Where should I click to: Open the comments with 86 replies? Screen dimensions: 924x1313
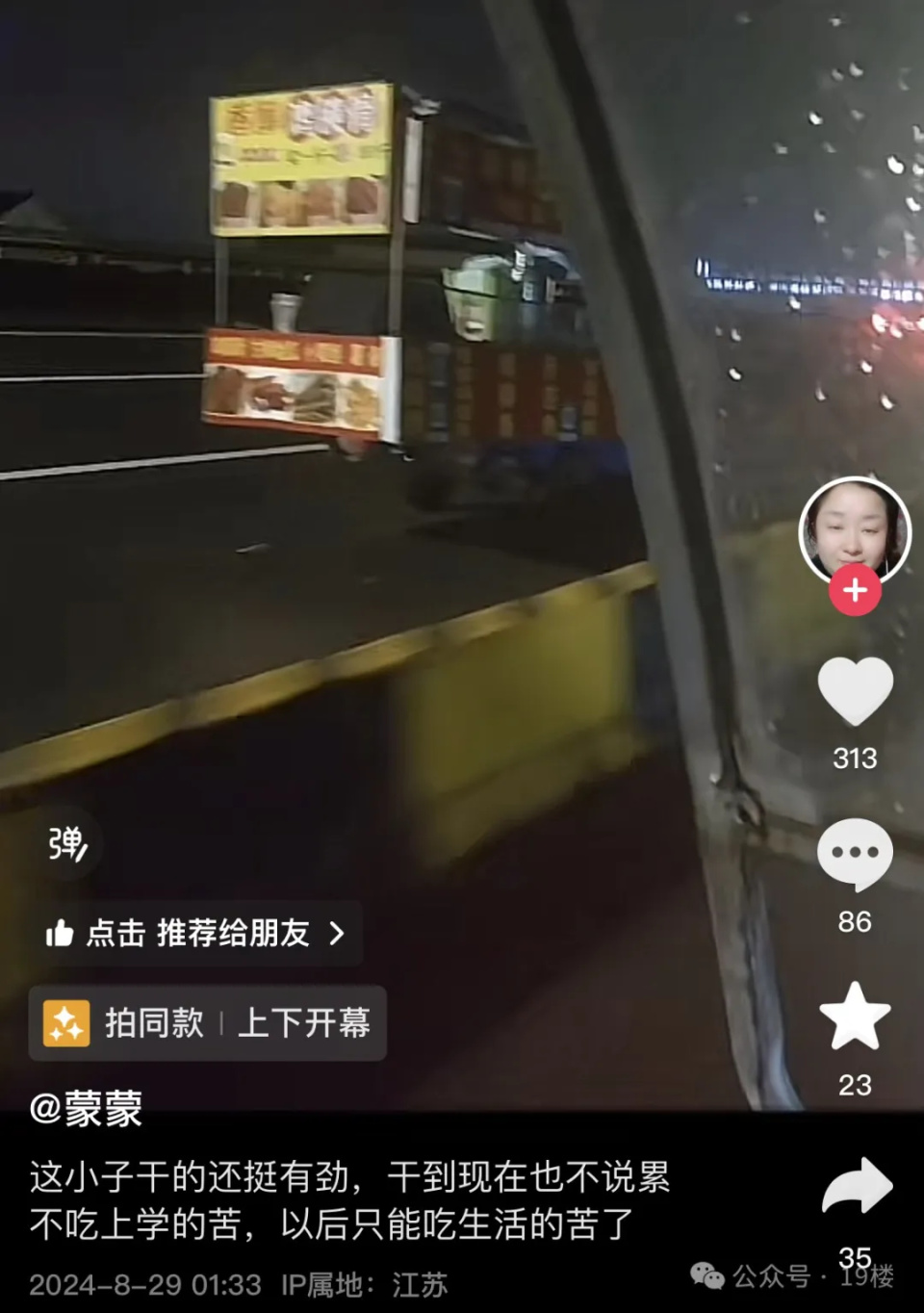pos(855,854)
